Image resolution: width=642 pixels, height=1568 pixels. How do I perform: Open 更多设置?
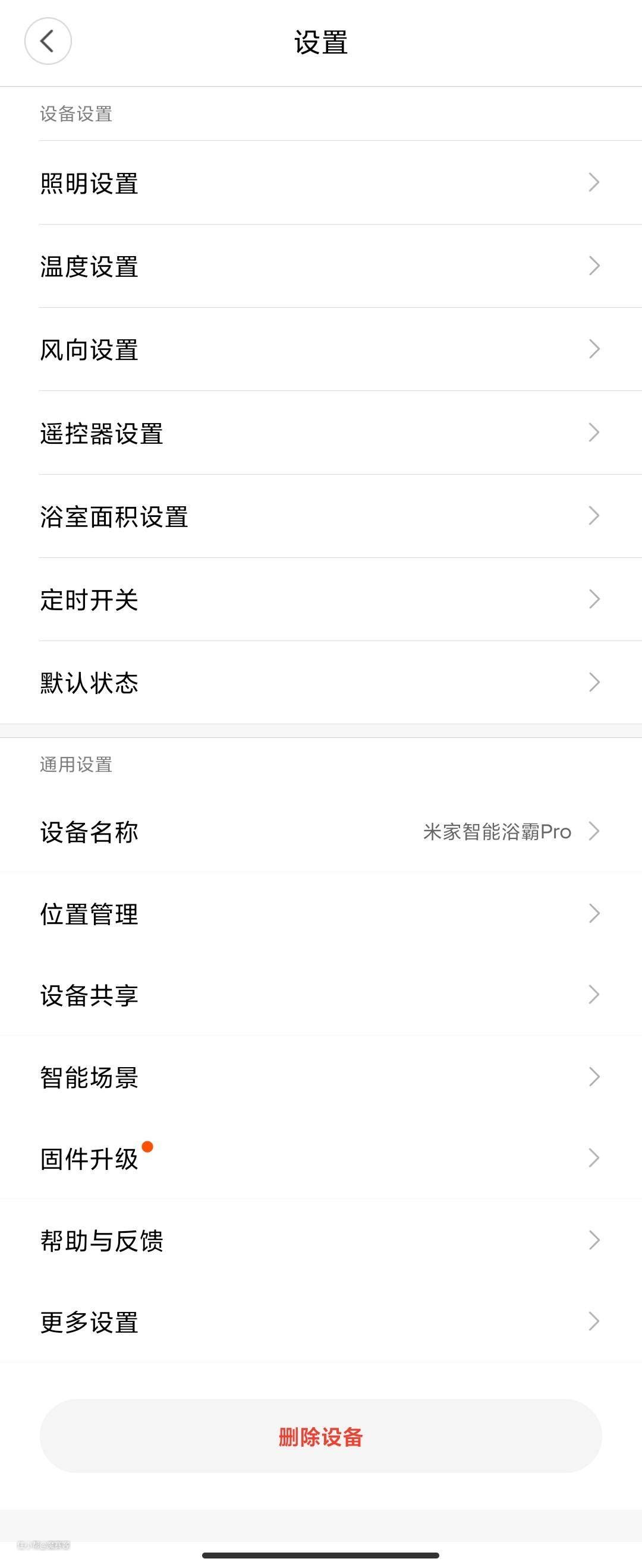[x=320, y=1321]
